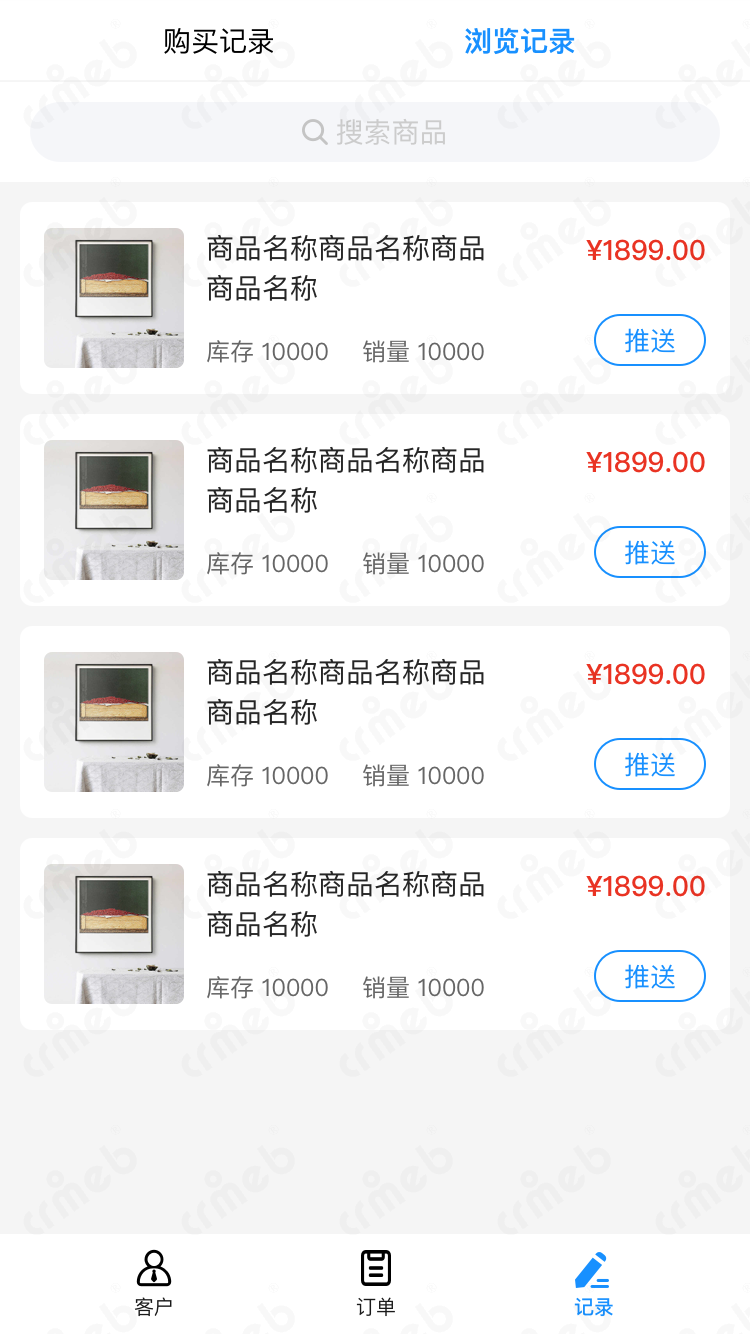Tap the 搜索商品 search field
750x1334 pixels.
click(375, 132)
